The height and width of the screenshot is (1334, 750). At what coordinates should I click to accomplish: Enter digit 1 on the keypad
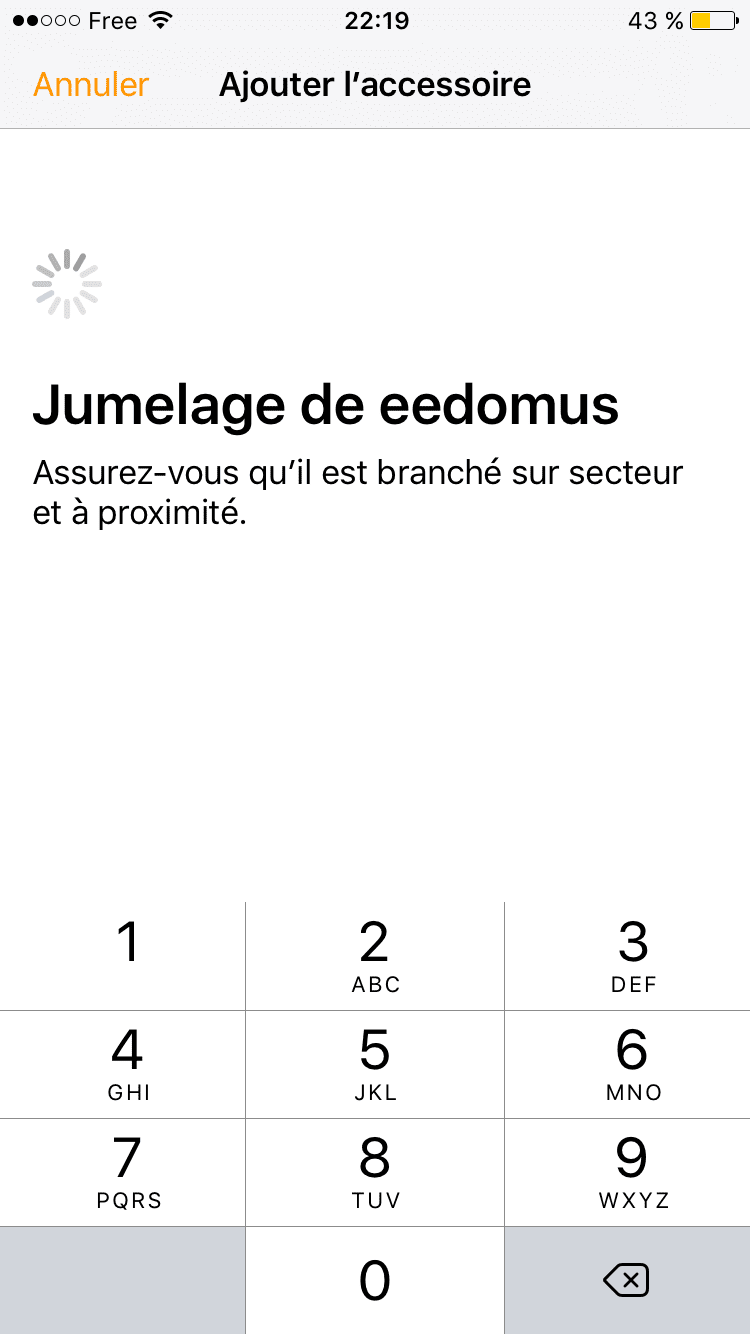click(122, 956)
